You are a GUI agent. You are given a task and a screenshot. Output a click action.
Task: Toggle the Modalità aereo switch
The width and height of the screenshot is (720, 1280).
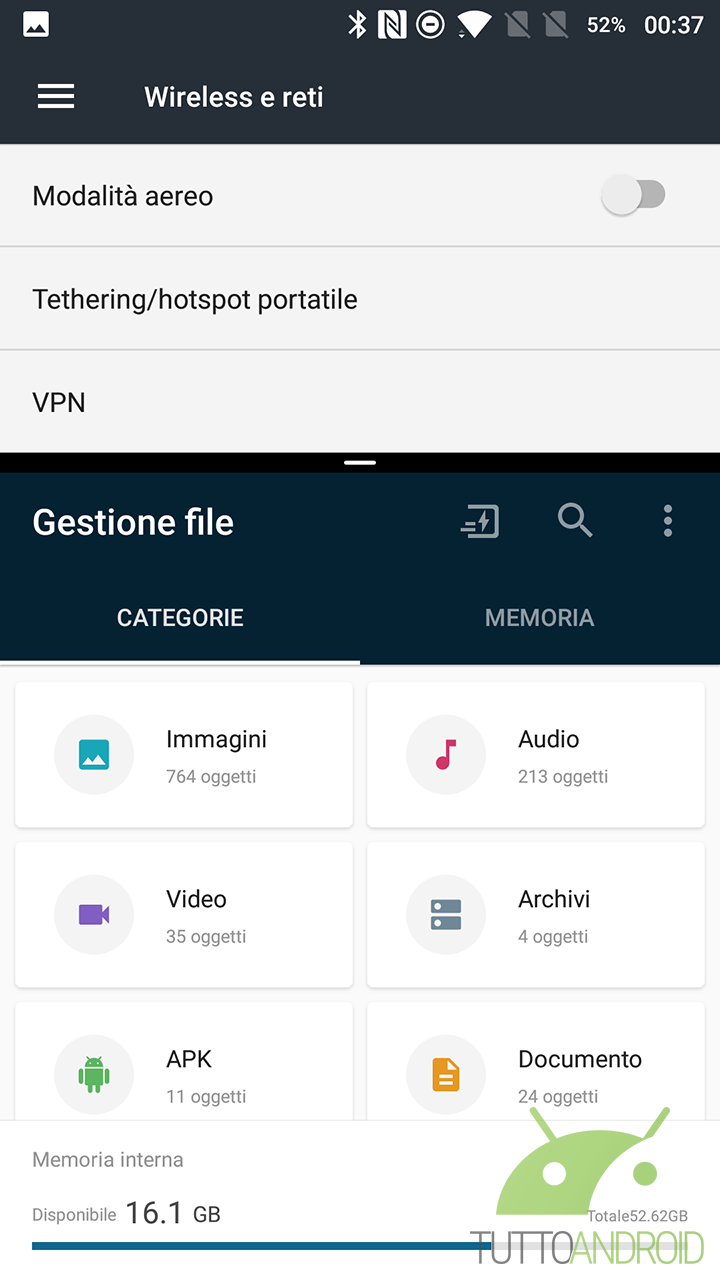[x=634, y=196]
